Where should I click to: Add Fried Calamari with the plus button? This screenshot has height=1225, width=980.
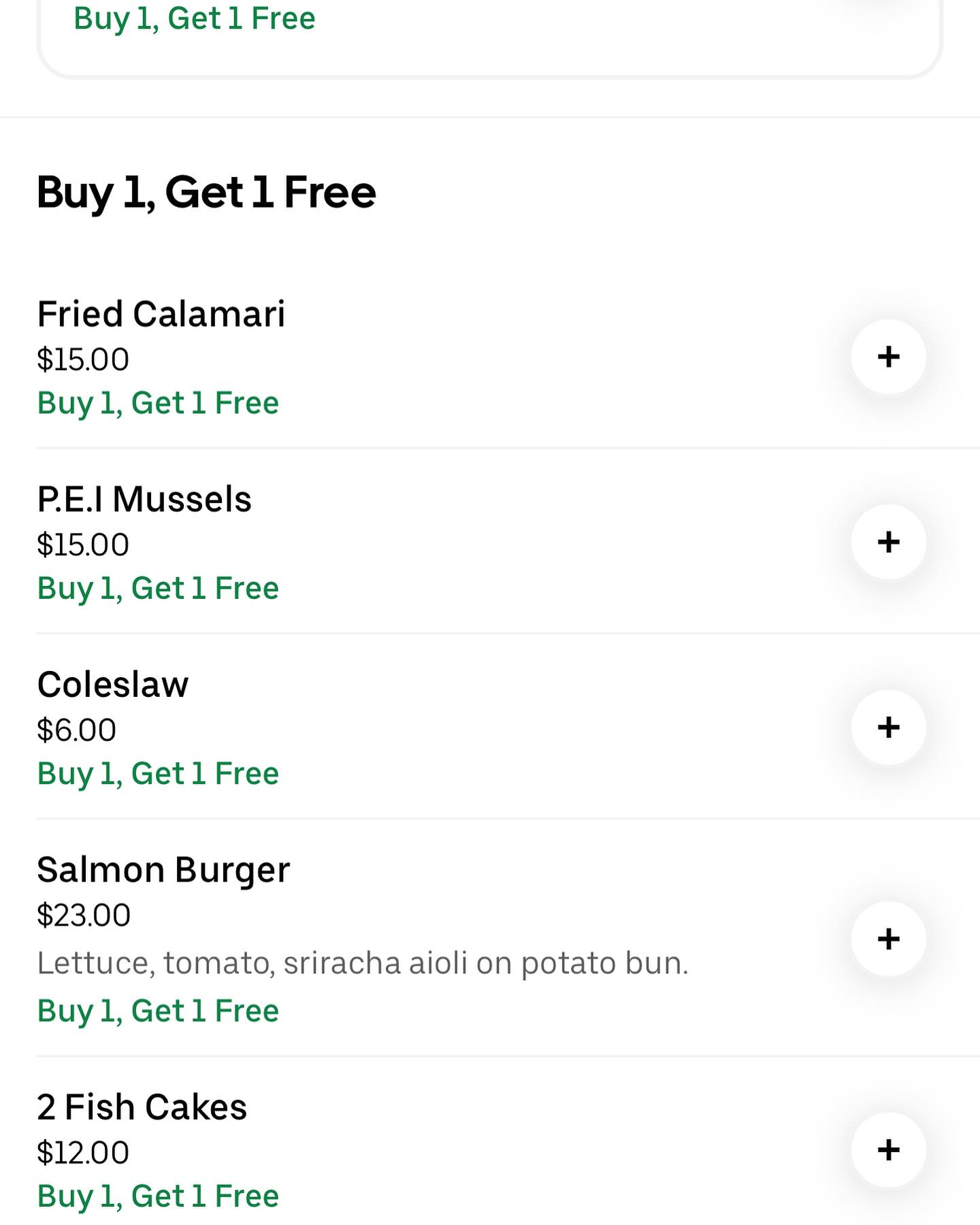888,357
